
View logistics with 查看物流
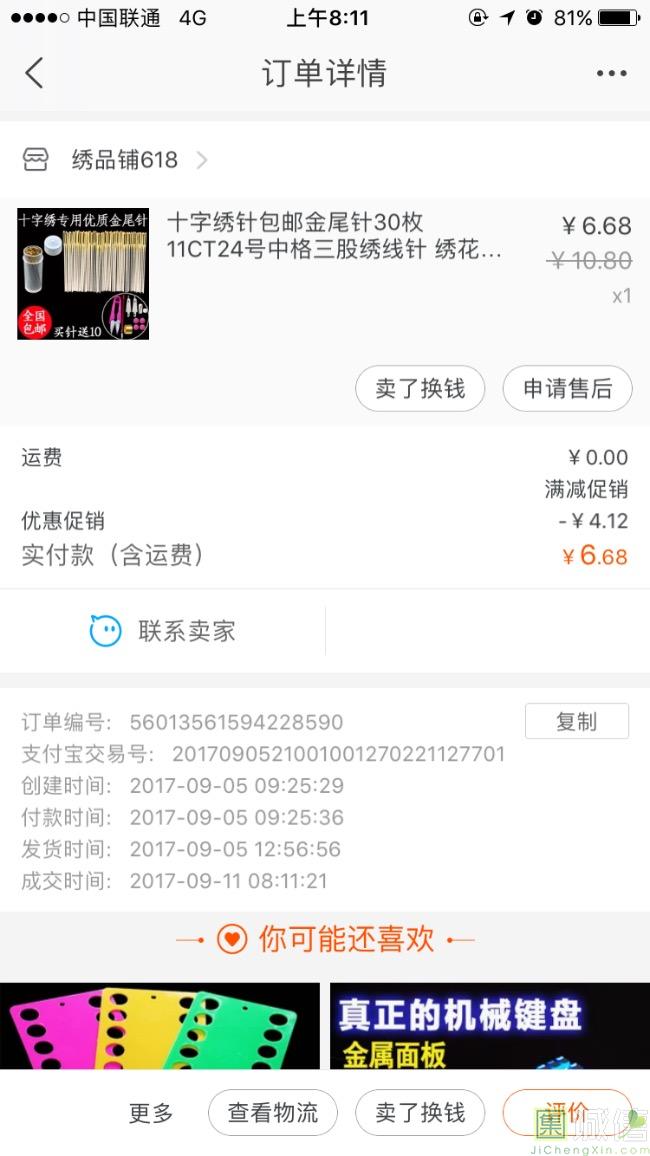pos(273,1112)
